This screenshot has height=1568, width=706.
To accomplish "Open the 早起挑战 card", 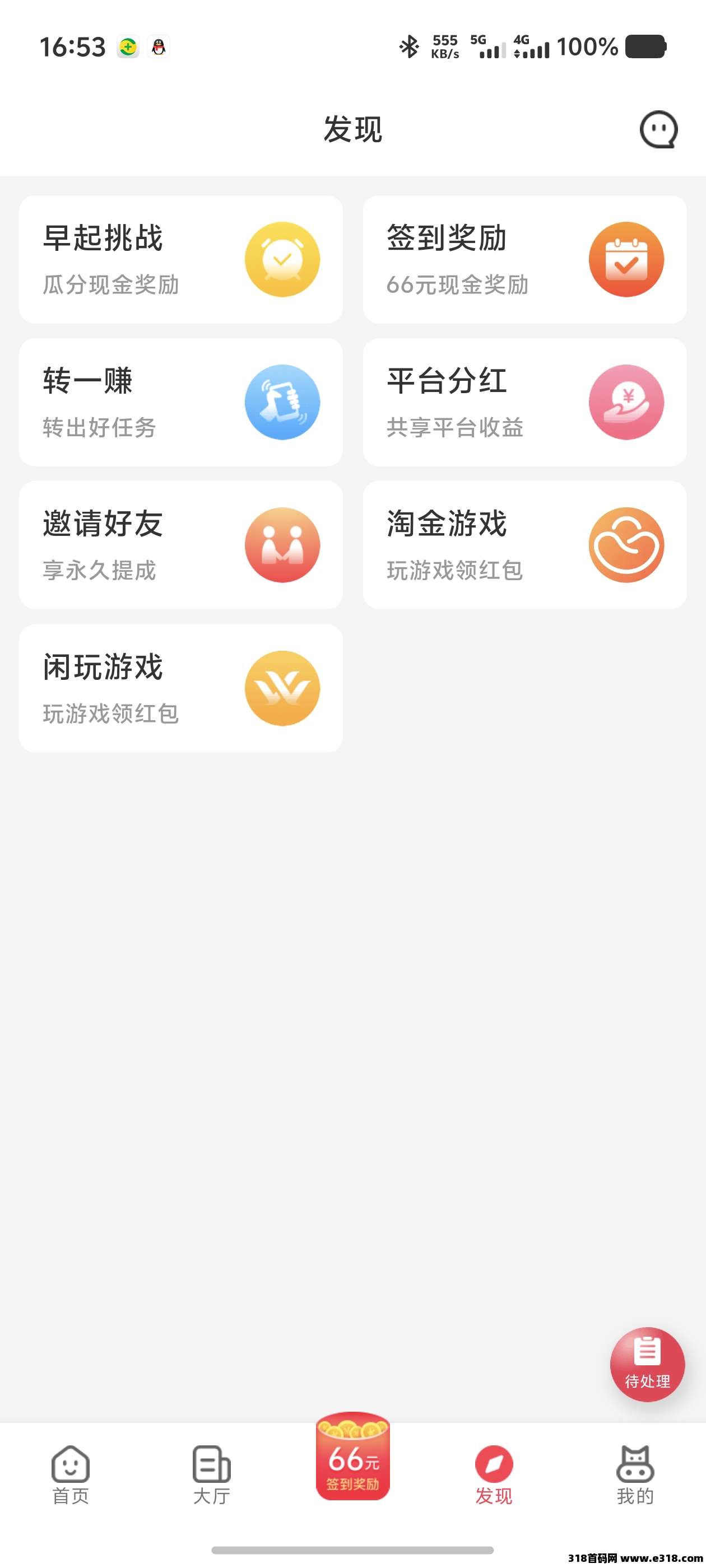I will coord(180,259).
